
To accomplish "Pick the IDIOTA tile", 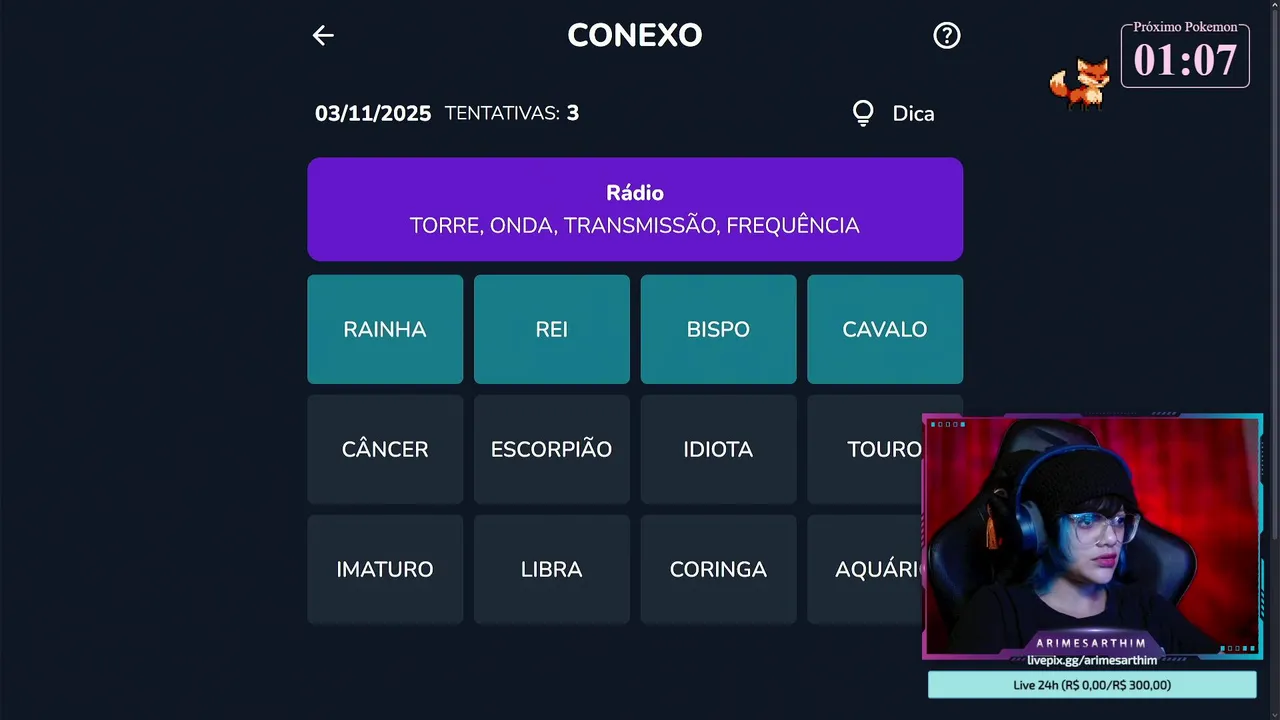I will click(718, 449).
